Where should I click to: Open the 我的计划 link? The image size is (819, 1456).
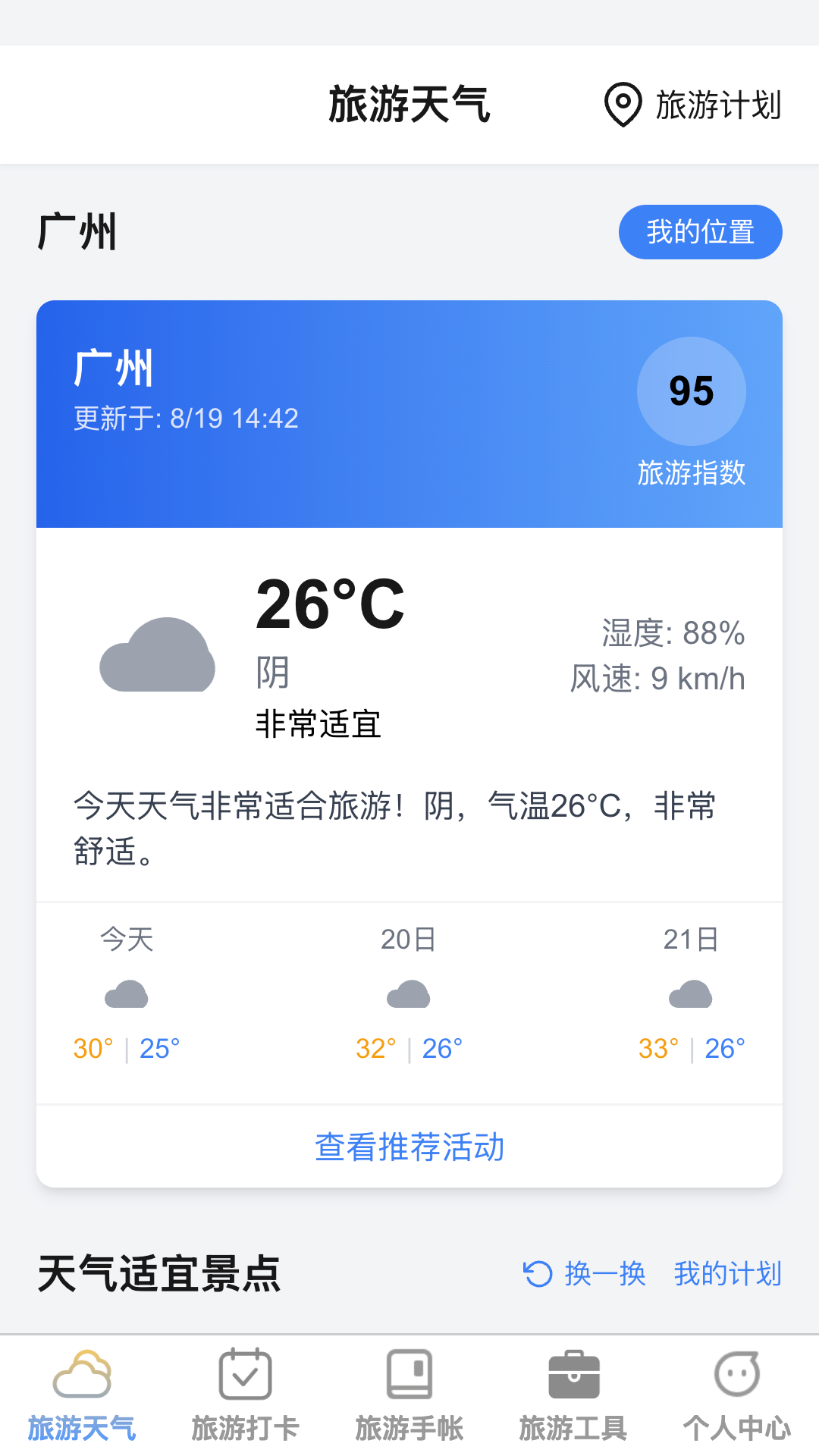[x=728, y=1274]
